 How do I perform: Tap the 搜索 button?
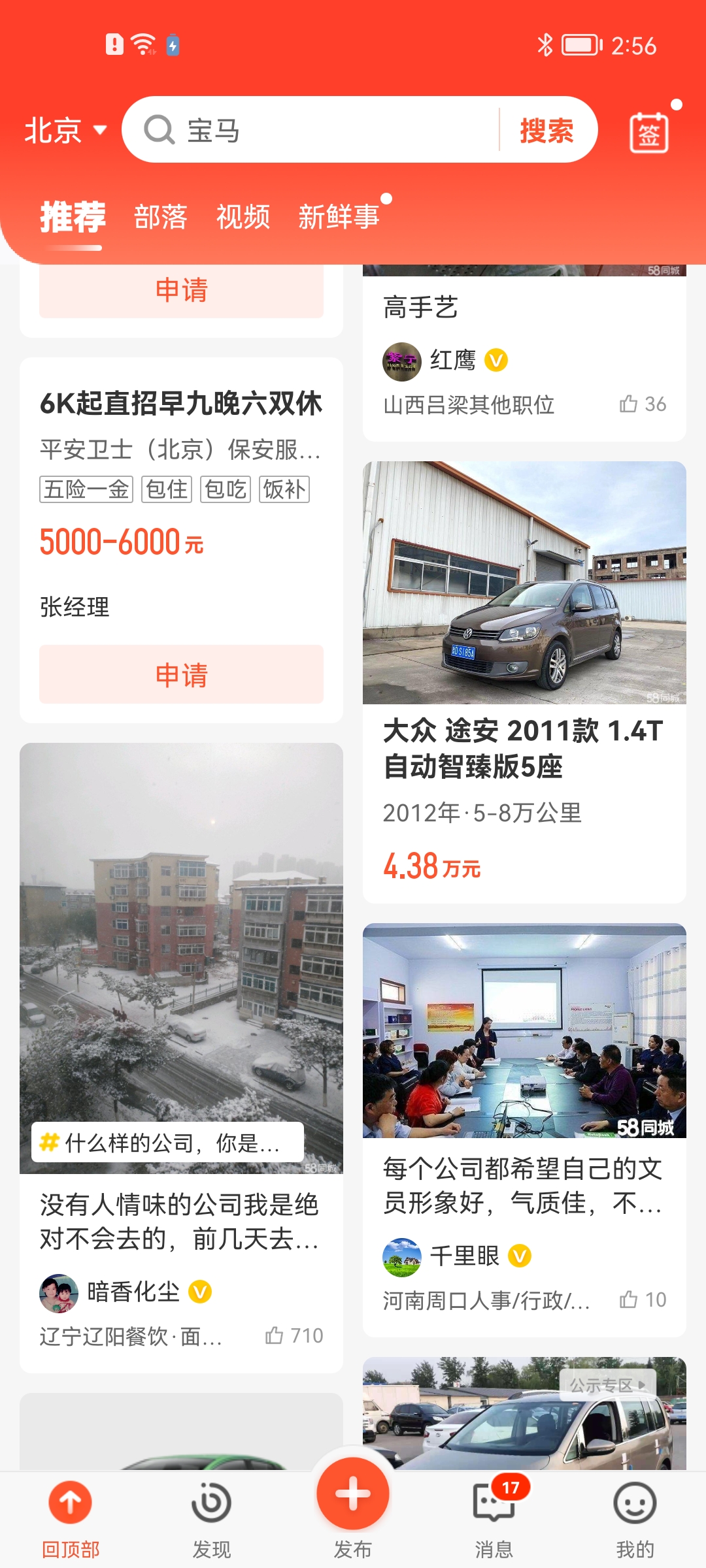tap(546, 130)
